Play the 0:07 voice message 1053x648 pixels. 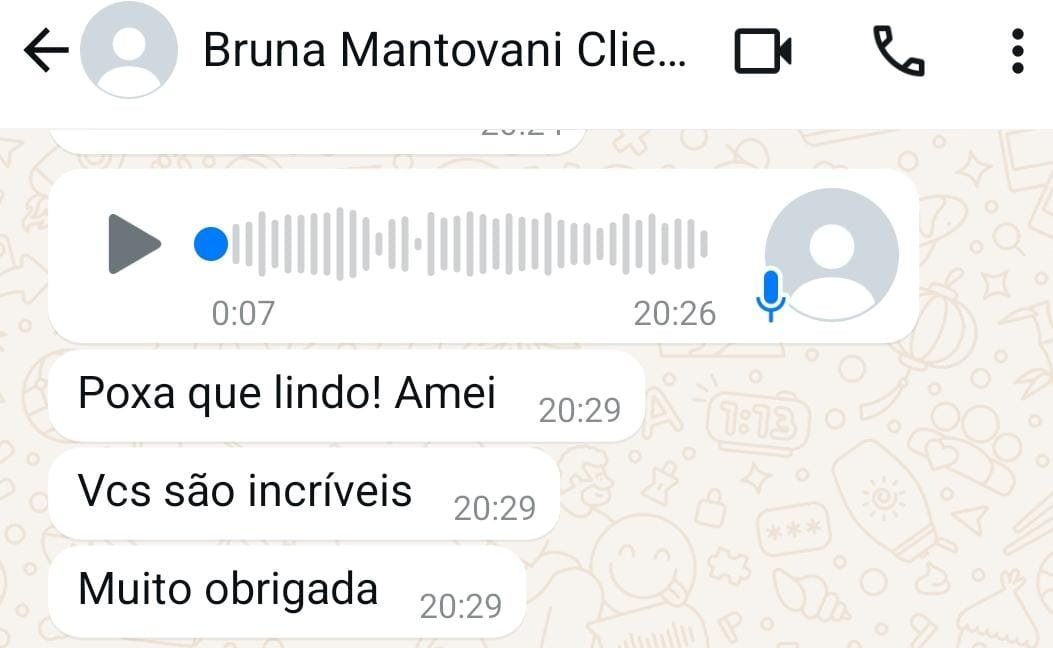tap(134, 243)
